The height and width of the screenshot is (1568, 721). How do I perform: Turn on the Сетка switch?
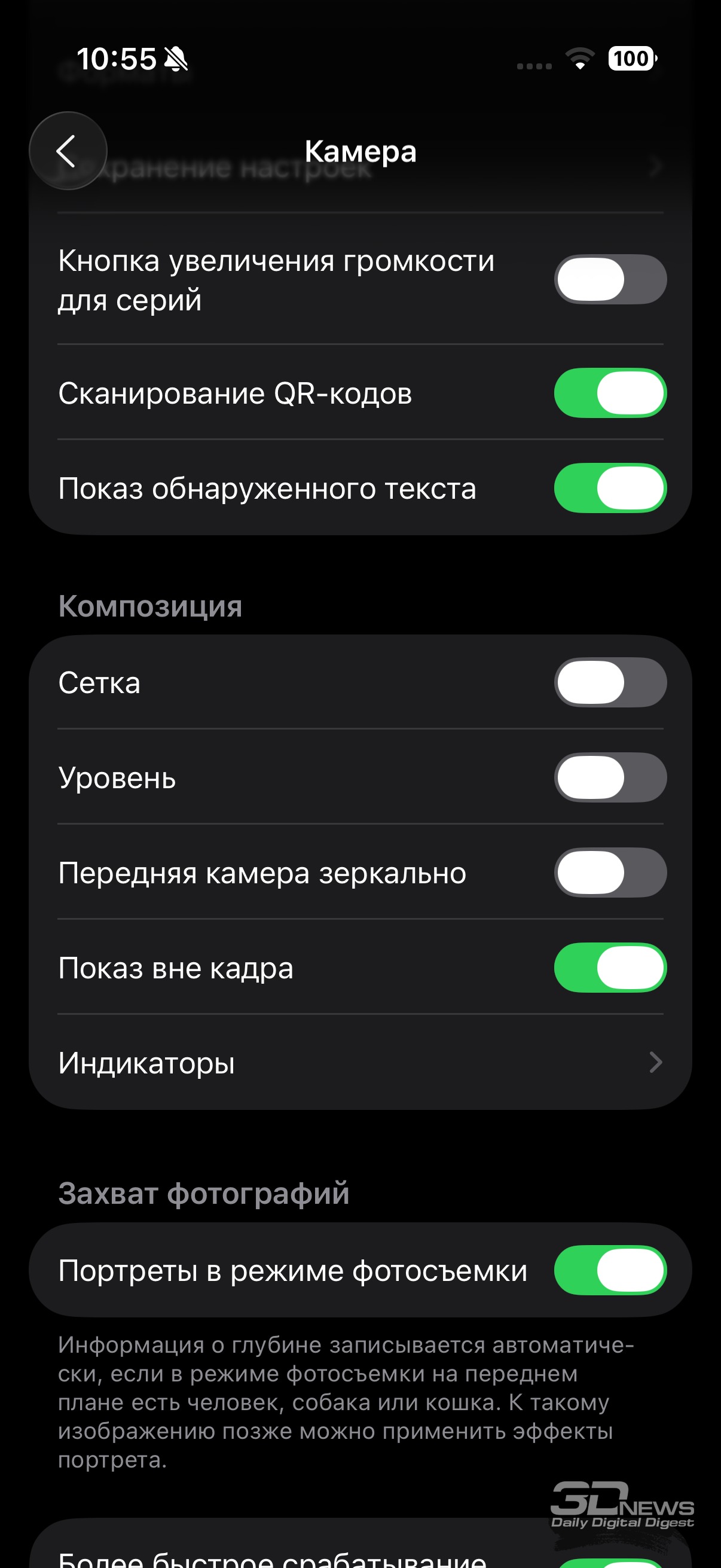pos(610,682)
